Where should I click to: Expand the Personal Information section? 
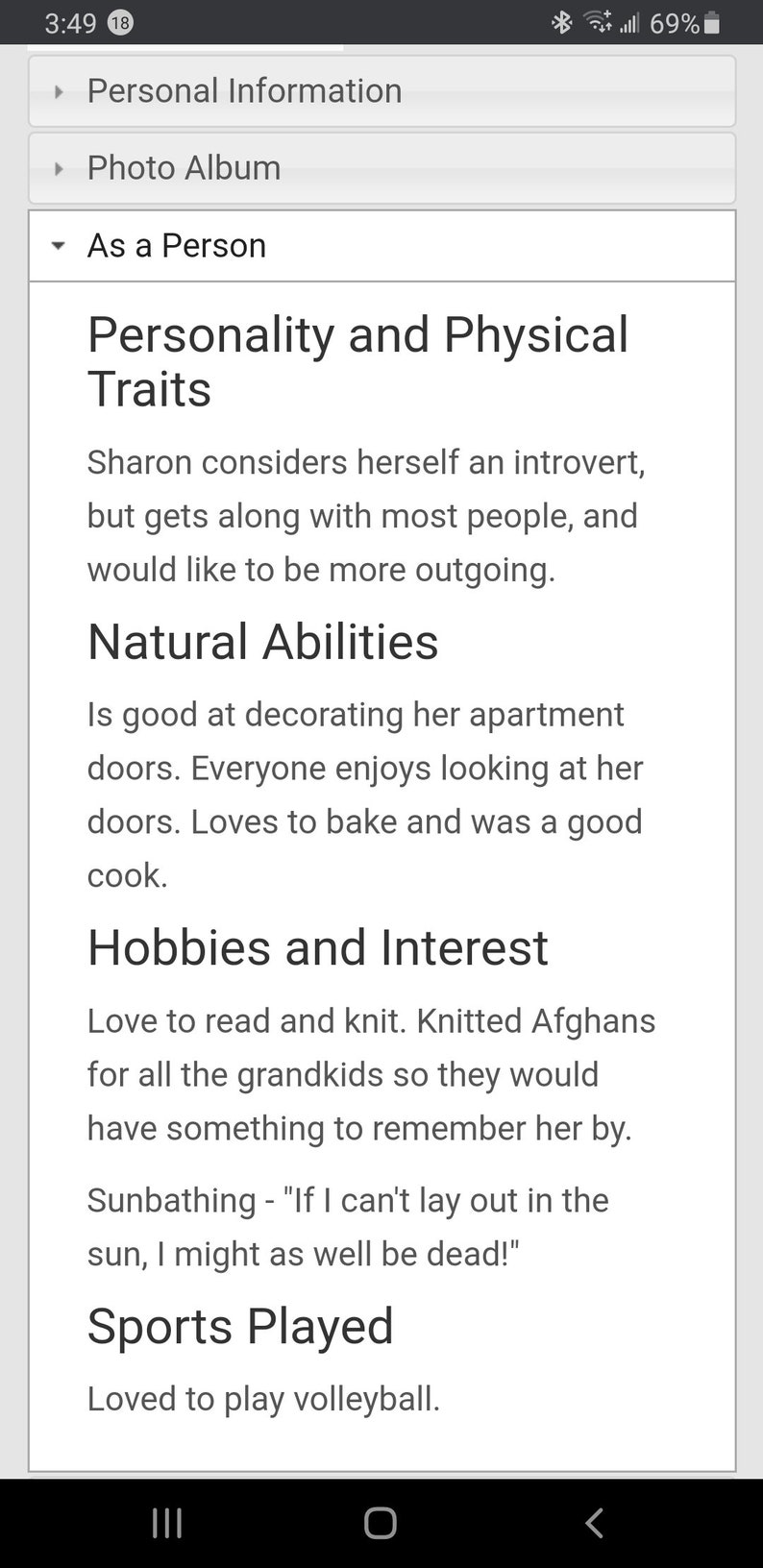(244, 91)
